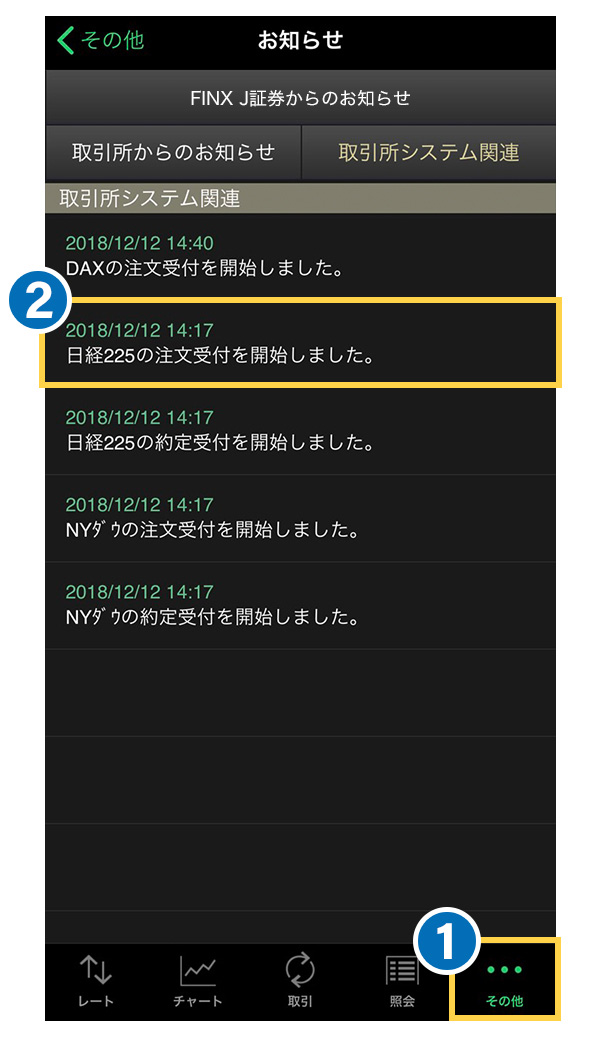
Task: Switch to 取引所からのお知らせ tab
Action: pyautogui.click(x=173, y=153)
